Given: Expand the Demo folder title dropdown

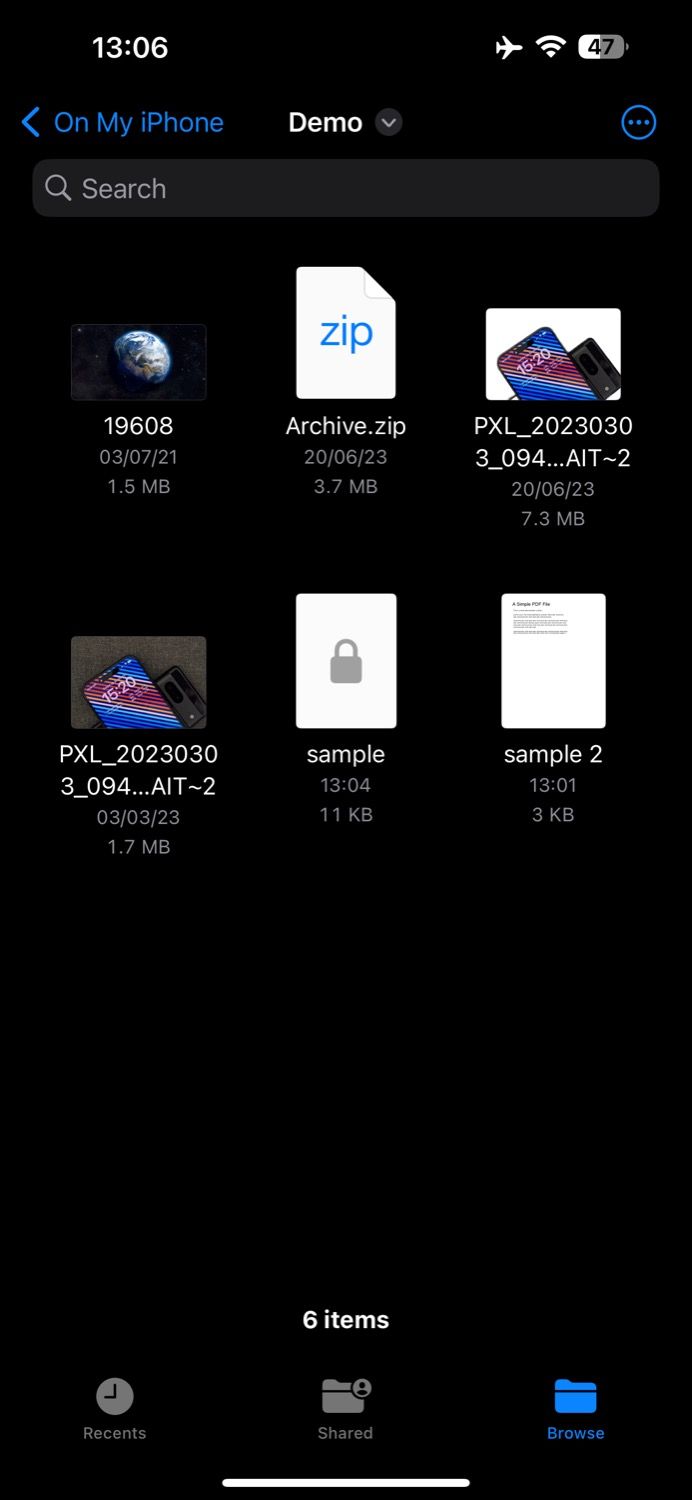Looking at the screenshot, I should [x=388, y=123].
